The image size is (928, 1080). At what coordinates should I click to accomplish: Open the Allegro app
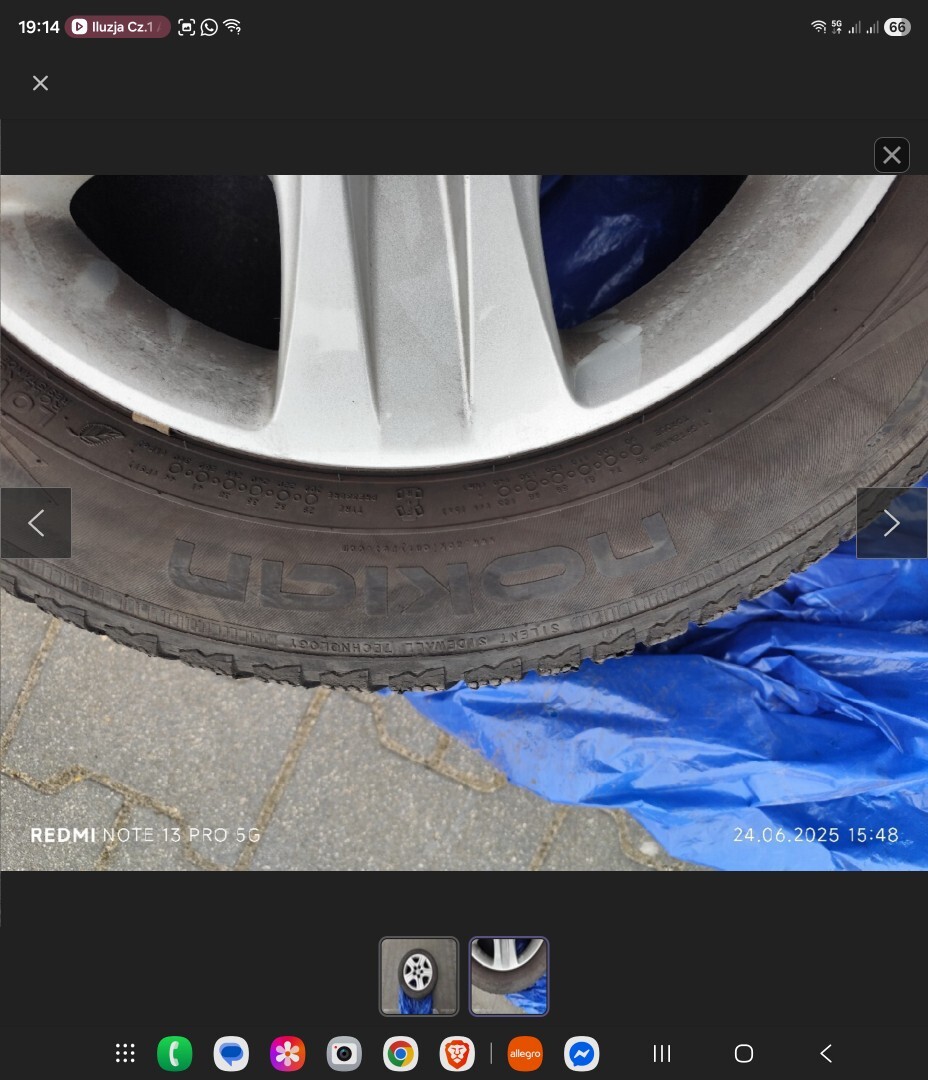[x=525, y=1053]
